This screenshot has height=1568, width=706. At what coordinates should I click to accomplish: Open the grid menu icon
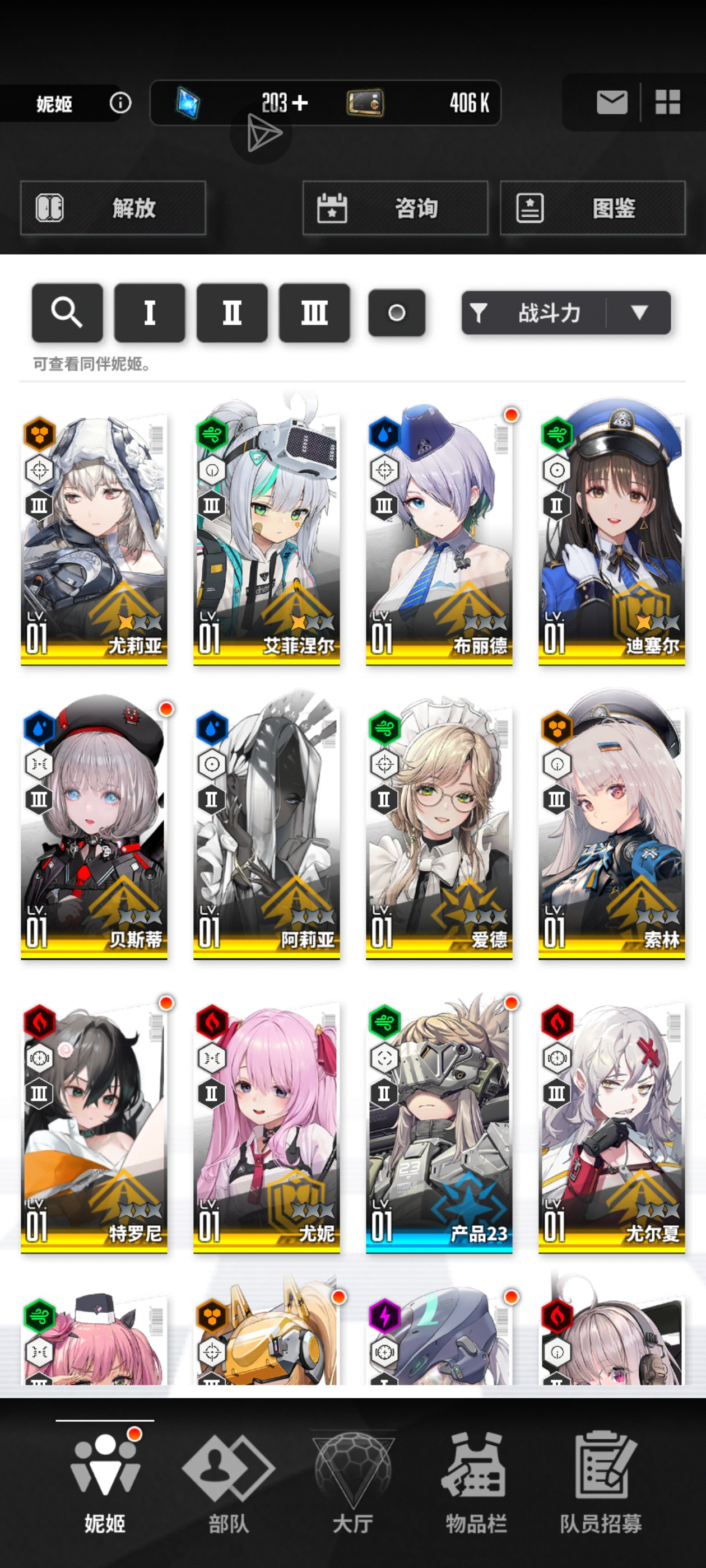pos(667,102)
